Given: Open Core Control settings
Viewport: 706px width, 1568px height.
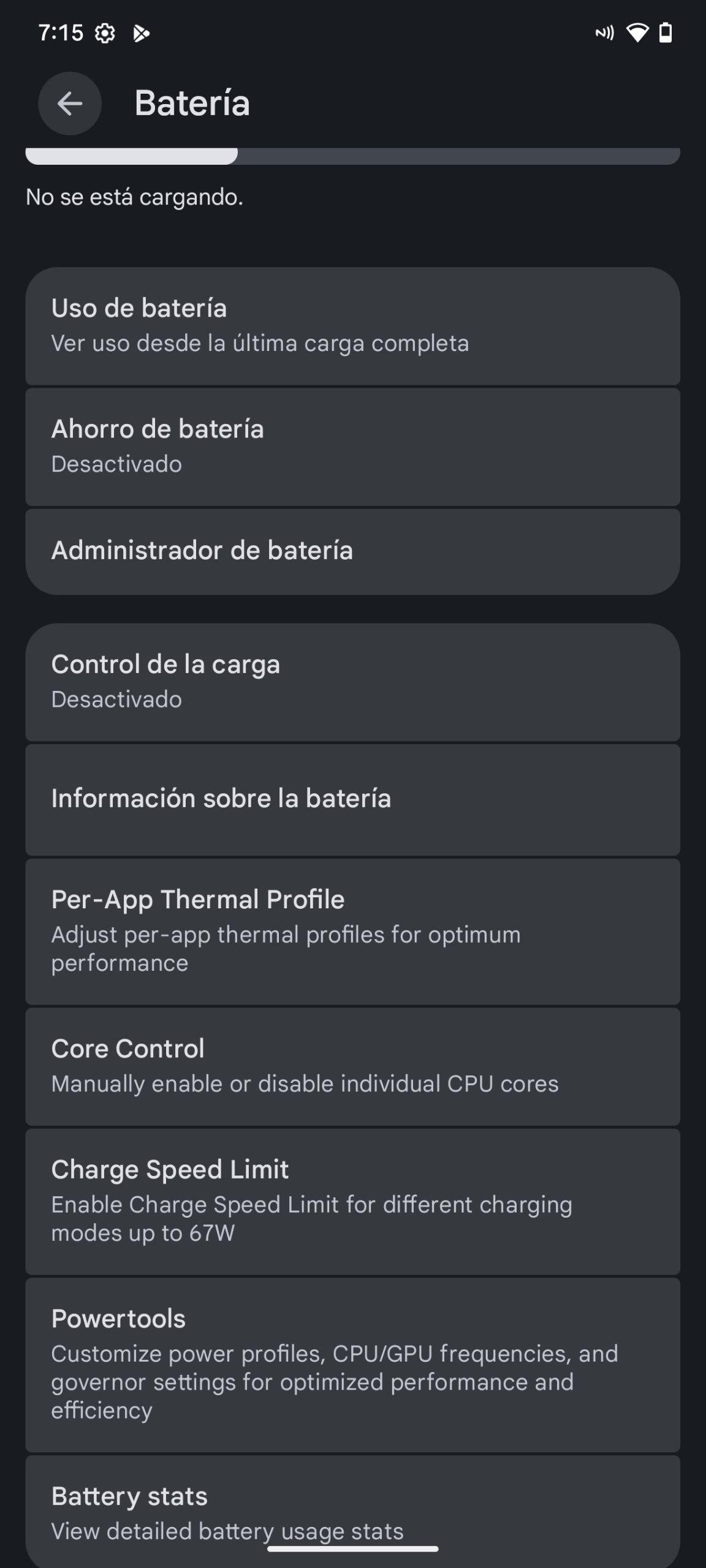Looking at the screenshot, I should pyautogui.click(x=352, y=1066).
